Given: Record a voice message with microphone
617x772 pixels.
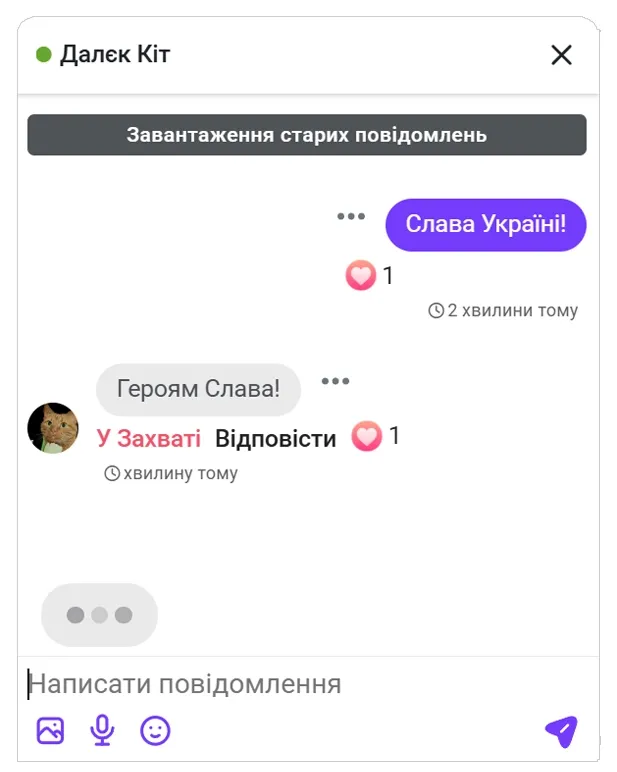Looking at the screenshot, I should click(102, 731).
